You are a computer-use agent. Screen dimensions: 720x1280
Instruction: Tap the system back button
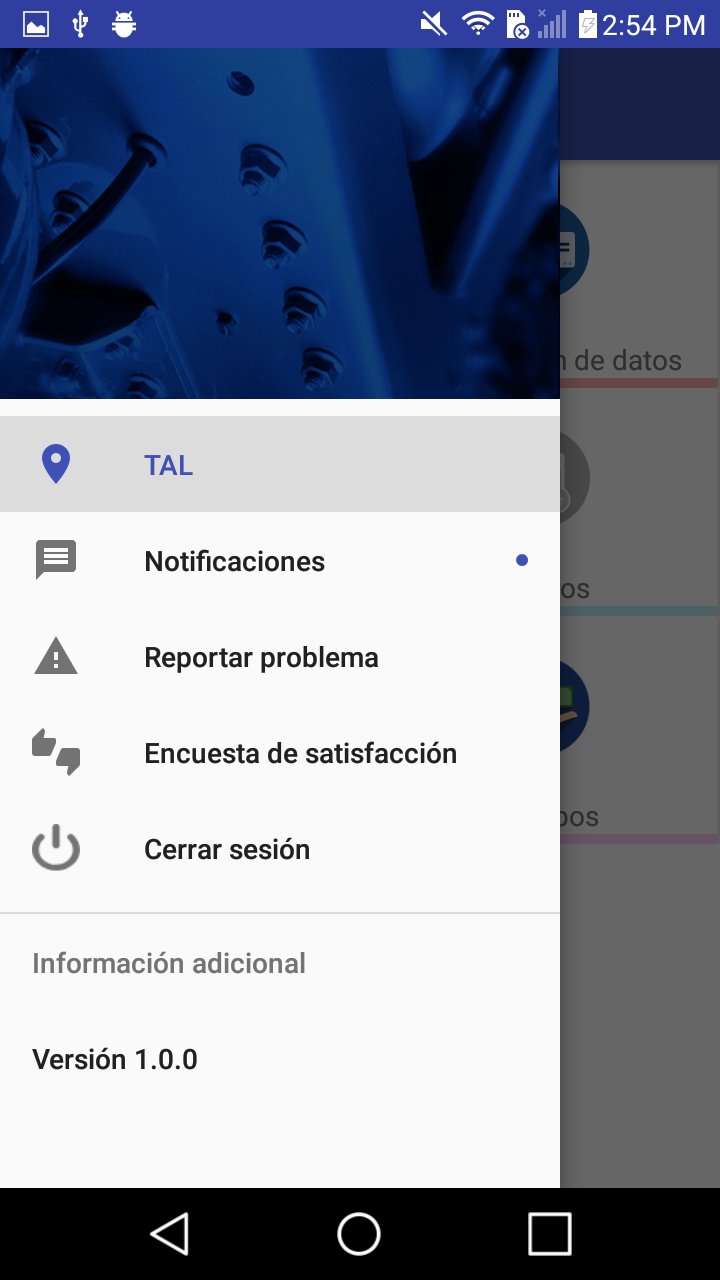[170, 1233]
